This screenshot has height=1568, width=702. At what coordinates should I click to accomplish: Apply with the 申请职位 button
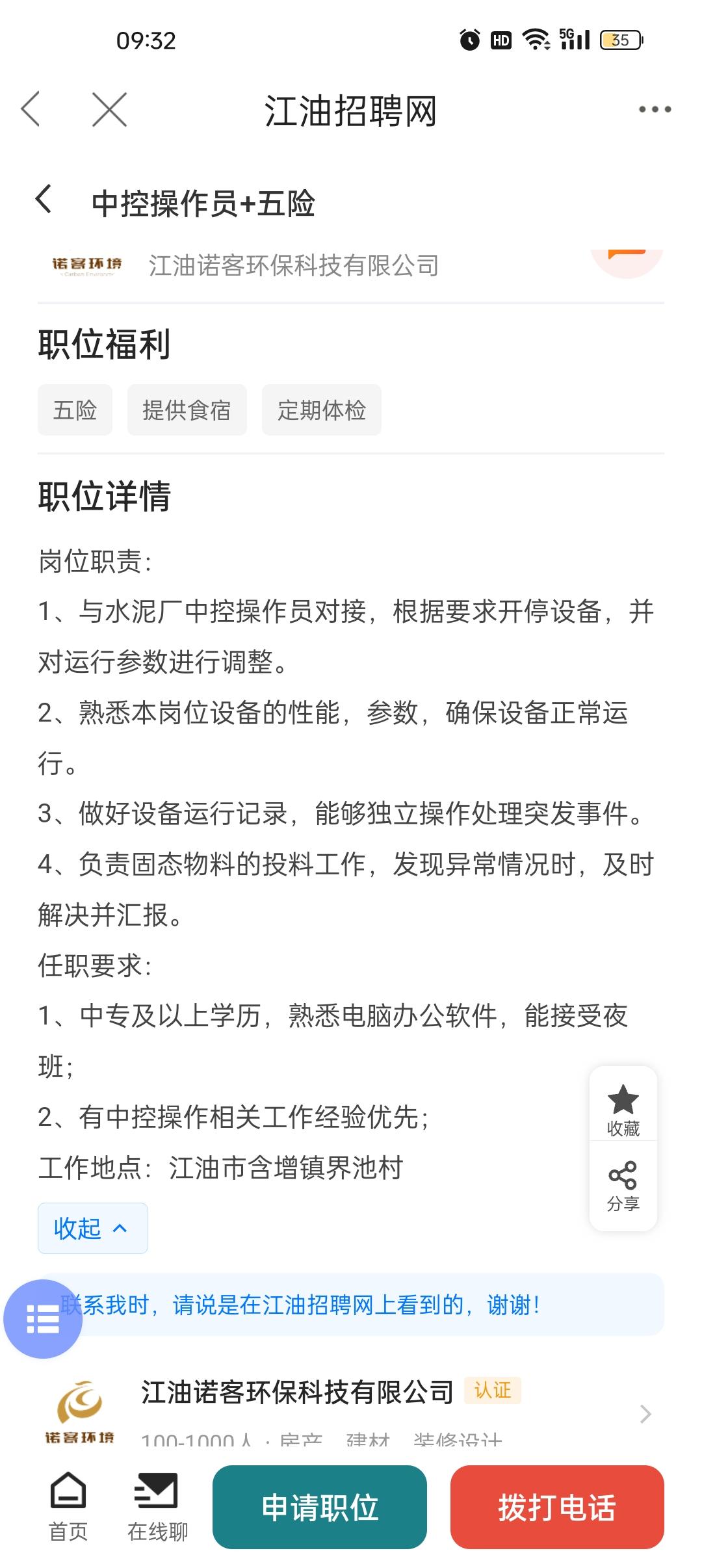click(x=319, y=1507)
